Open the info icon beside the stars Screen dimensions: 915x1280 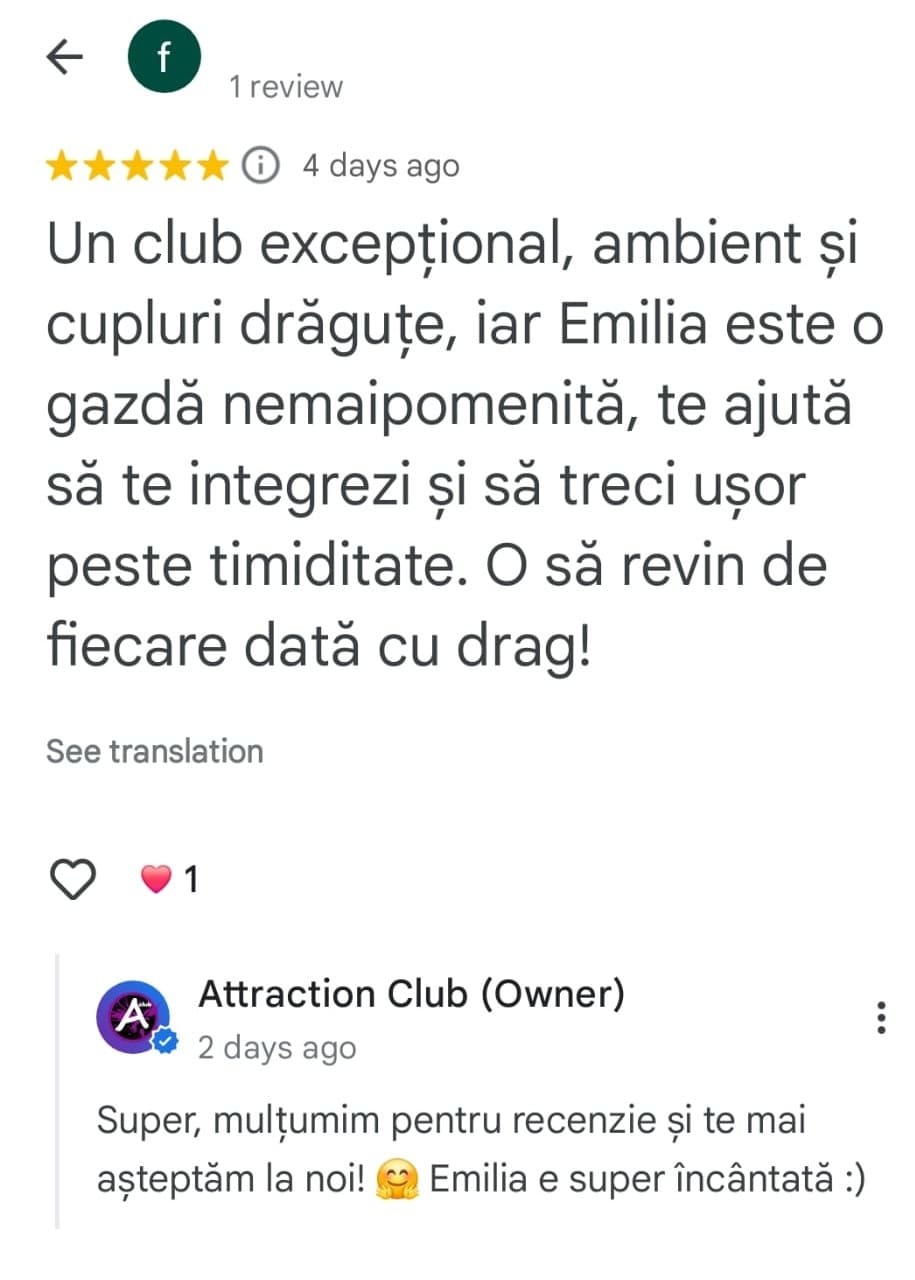pos(262,165)
